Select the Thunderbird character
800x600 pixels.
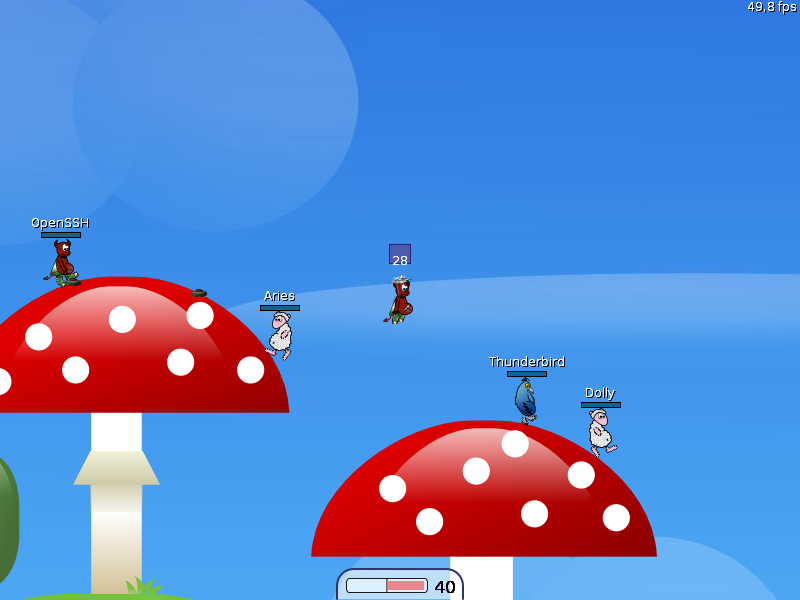(x=525, y=400)
